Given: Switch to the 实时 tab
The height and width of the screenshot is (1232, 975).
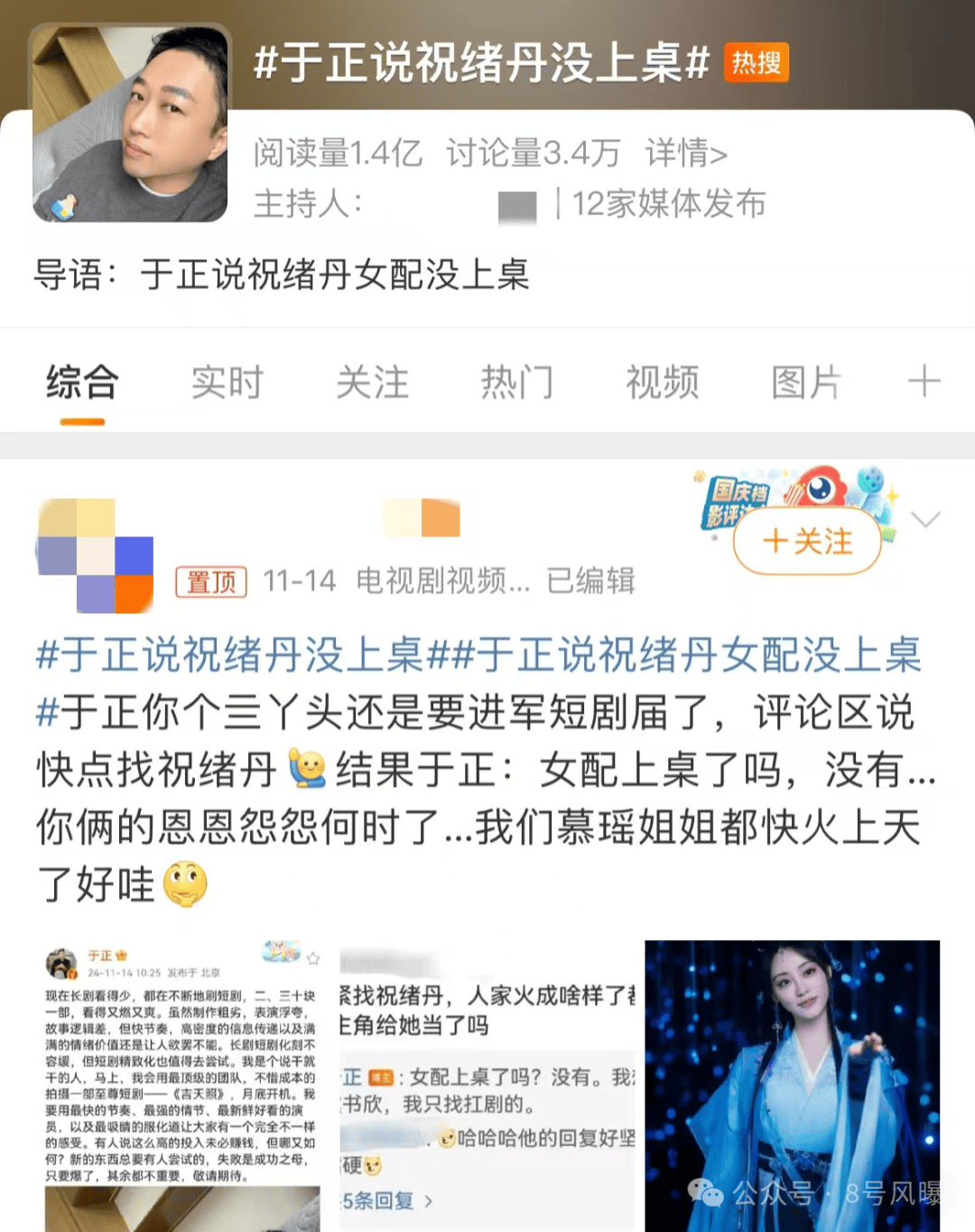Looking at the screenshot, I should tap(227, 383).
